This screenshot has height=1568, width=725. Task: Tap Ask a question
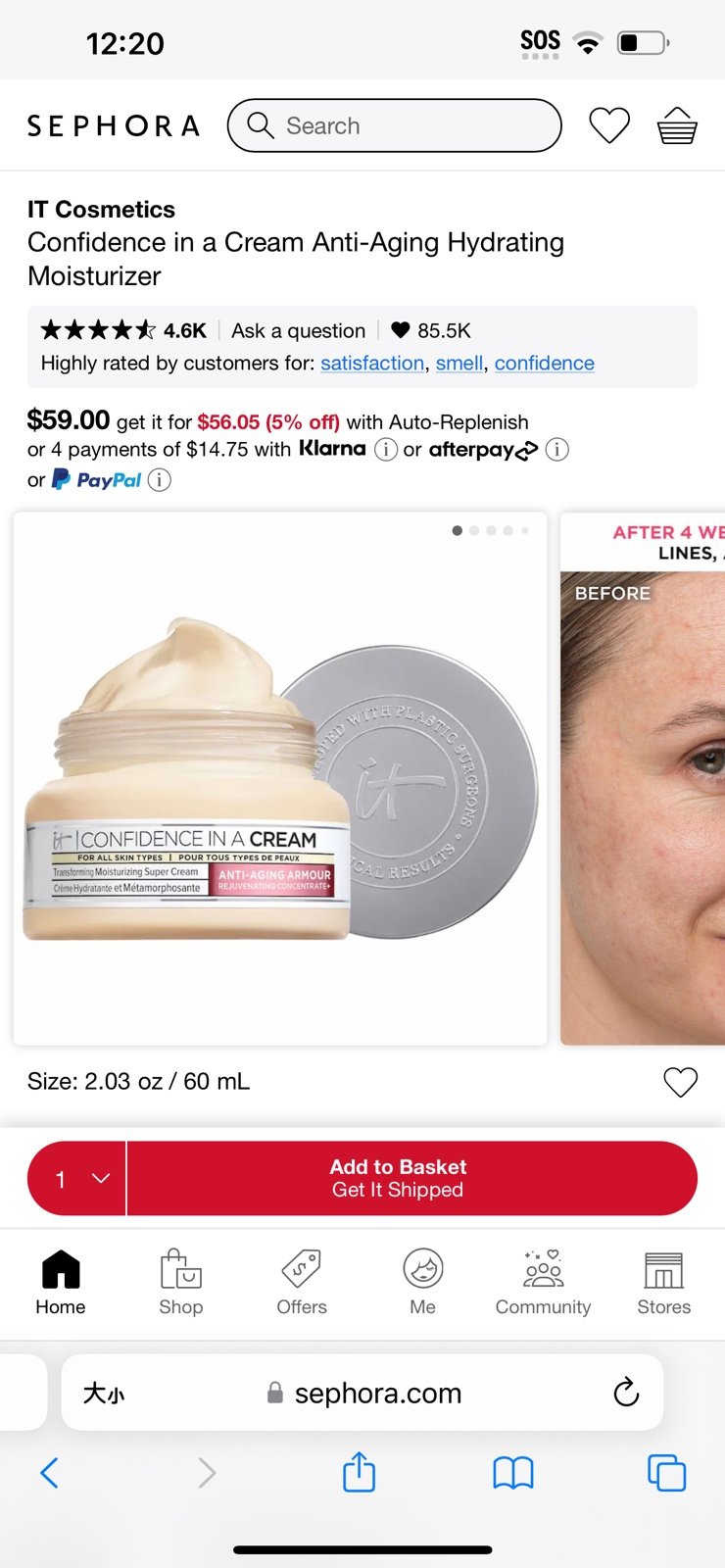coord(298,331)
